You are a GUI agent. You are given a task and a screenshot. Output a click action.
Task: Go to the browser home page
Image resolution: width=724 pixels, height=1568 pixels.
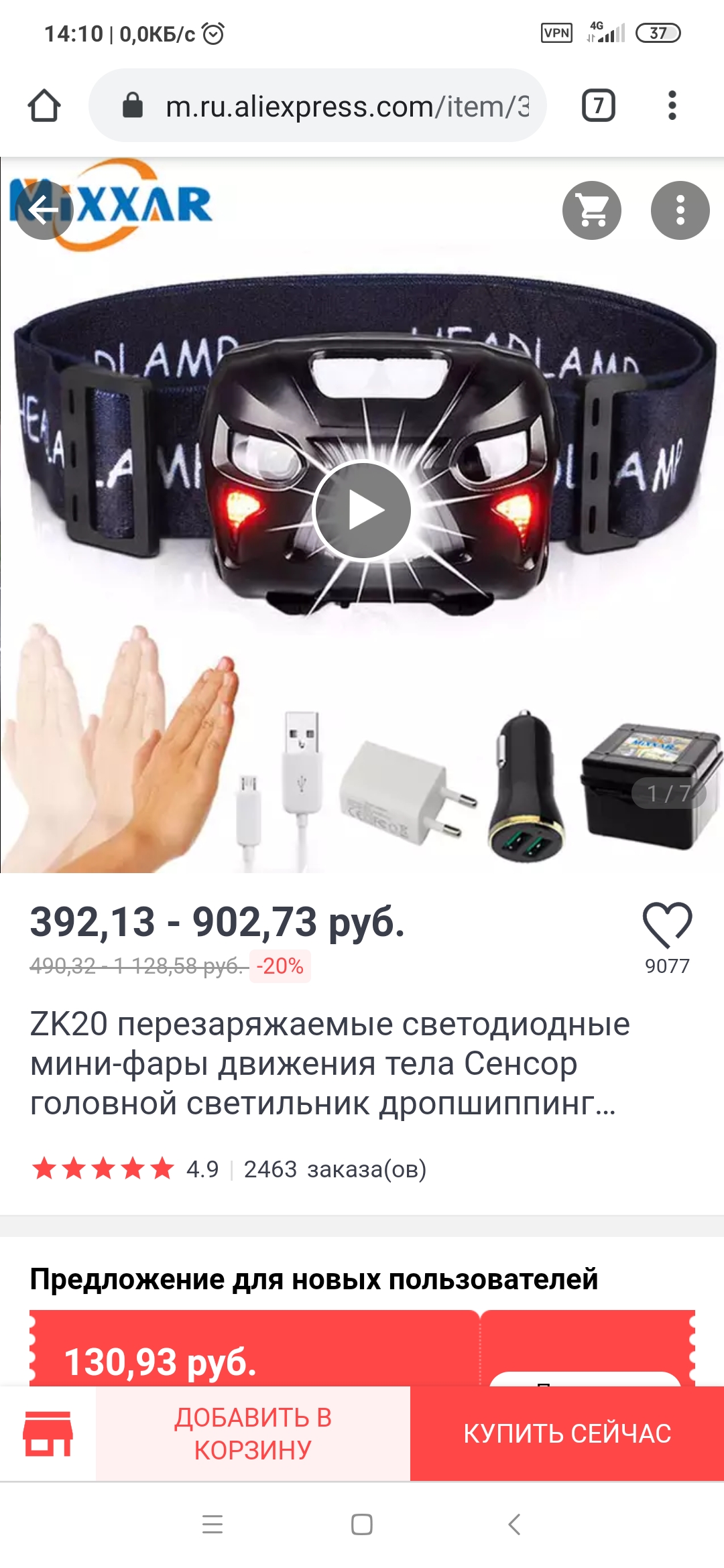coord(44,106)
